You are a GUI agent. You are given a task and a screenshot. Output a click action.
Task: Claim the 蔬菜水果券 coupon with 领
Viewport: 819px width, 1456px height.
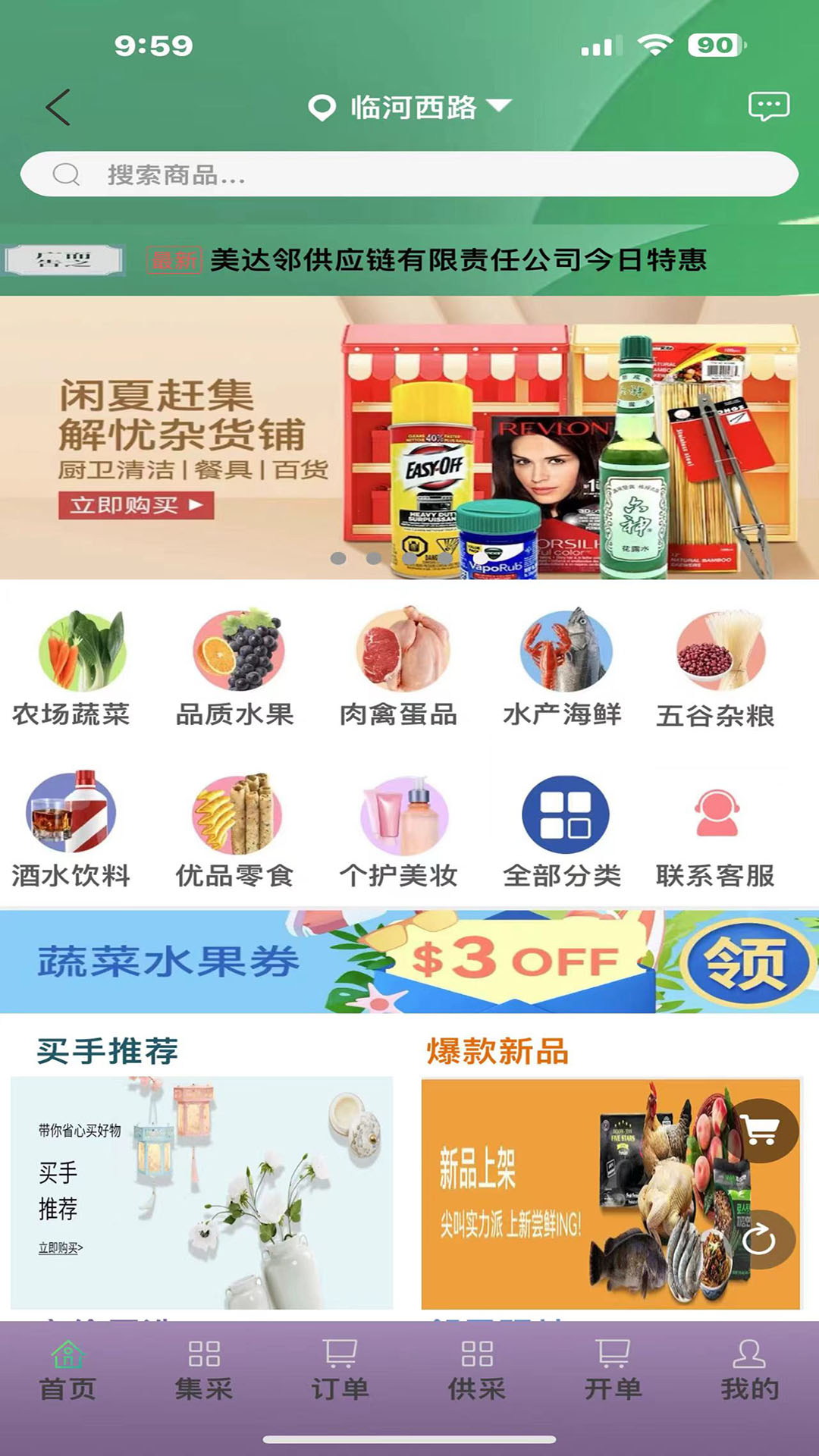point(746,963)
